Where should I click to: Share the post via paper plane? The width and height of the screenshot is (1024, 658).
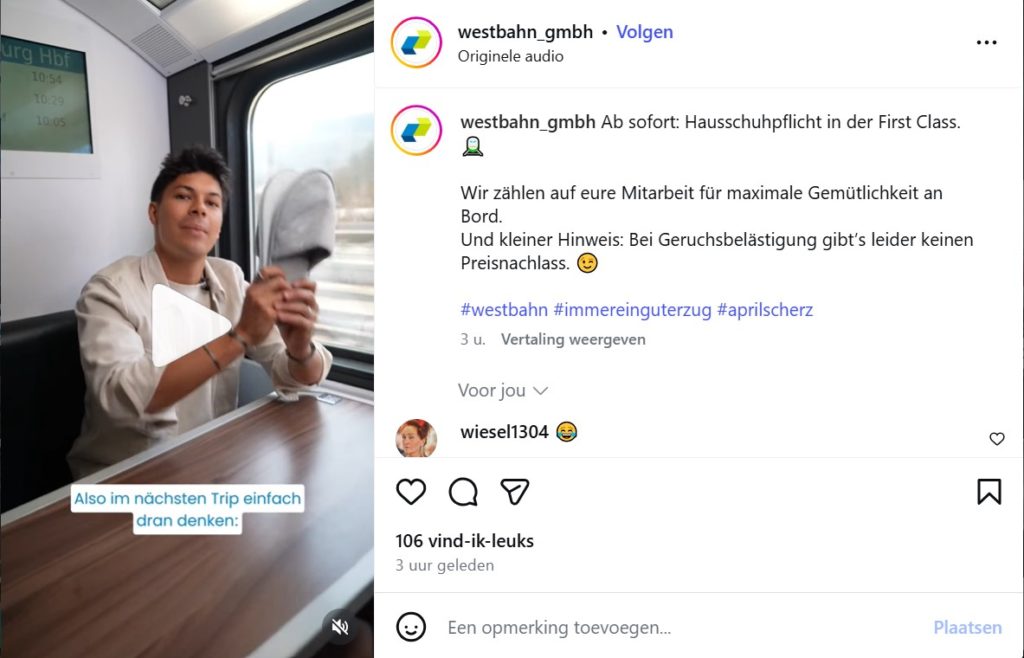(514, 491)
